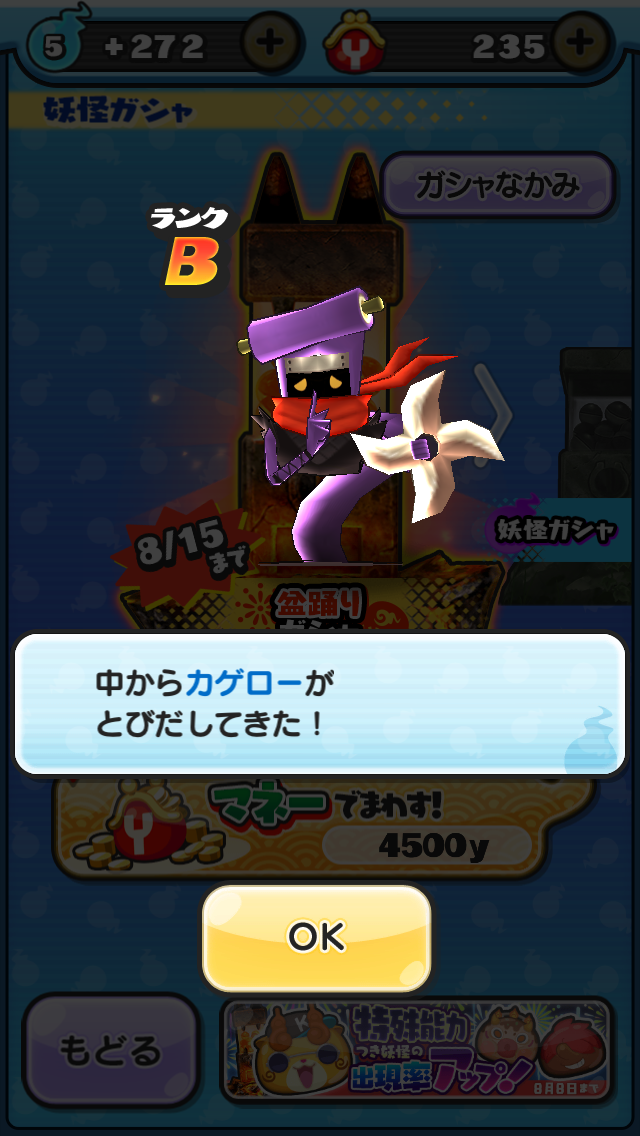Screen dimensions: 640x1136
Task: Go to the next gasha machine arrow
Action: point(495,405)
